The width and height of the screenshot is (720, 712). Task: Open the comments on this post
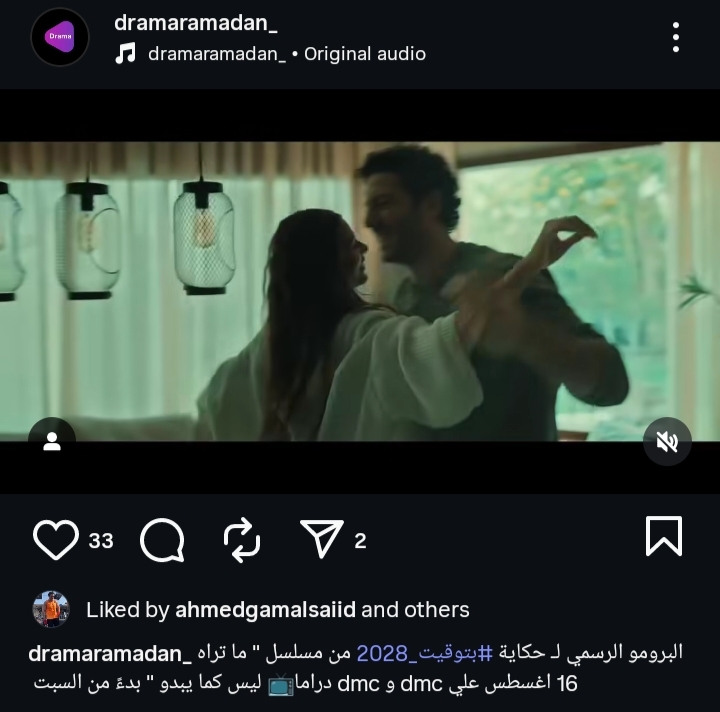[x=162, y=541]
